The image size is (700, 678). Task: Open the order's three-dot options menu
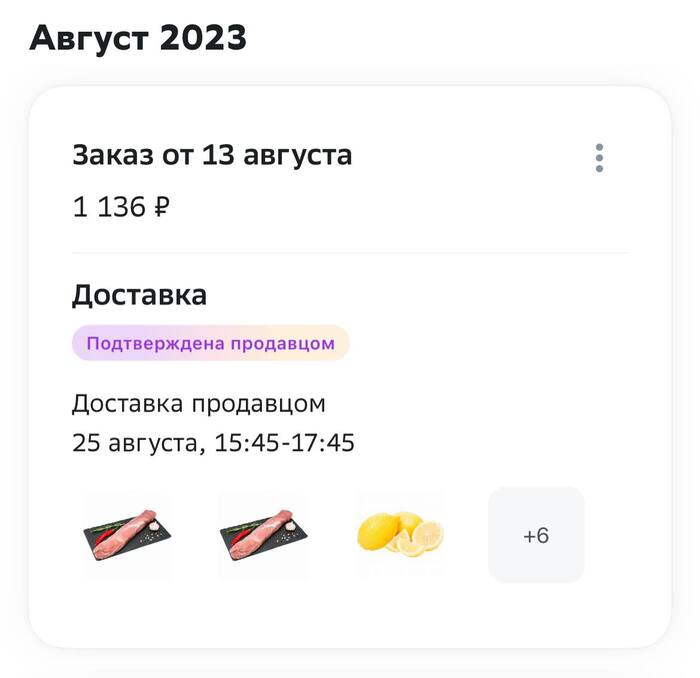tap(599, 158)
